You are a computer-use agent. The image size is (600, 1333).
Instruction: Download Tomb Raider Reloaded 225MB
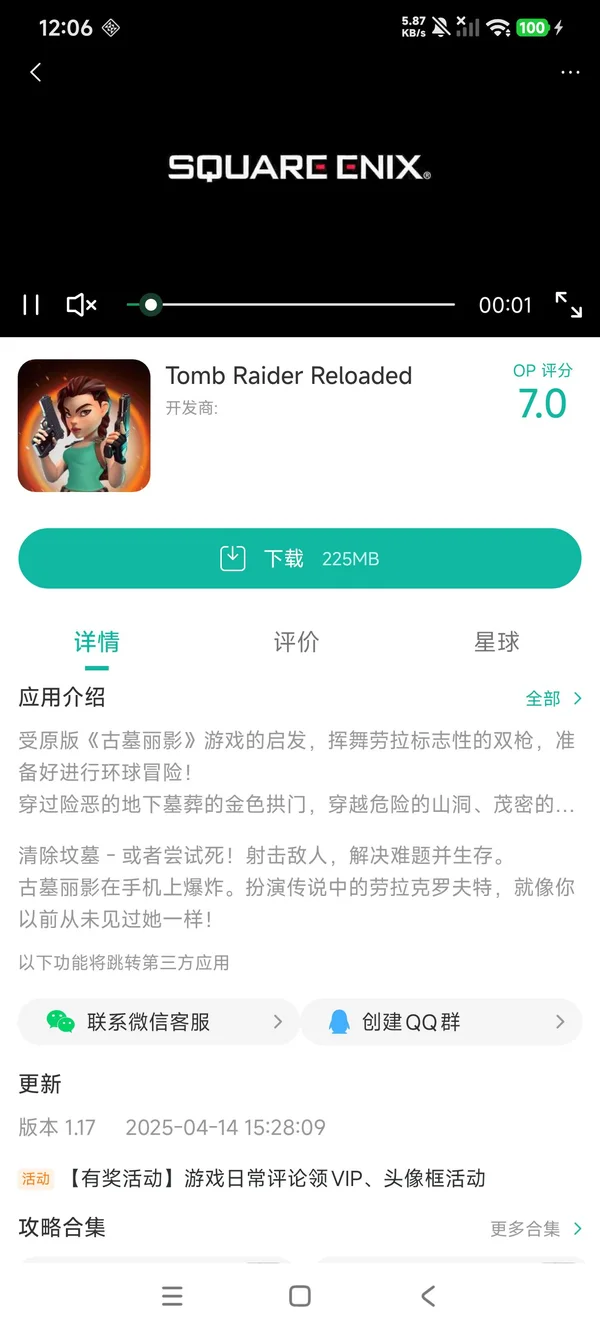tap(300, 558)
